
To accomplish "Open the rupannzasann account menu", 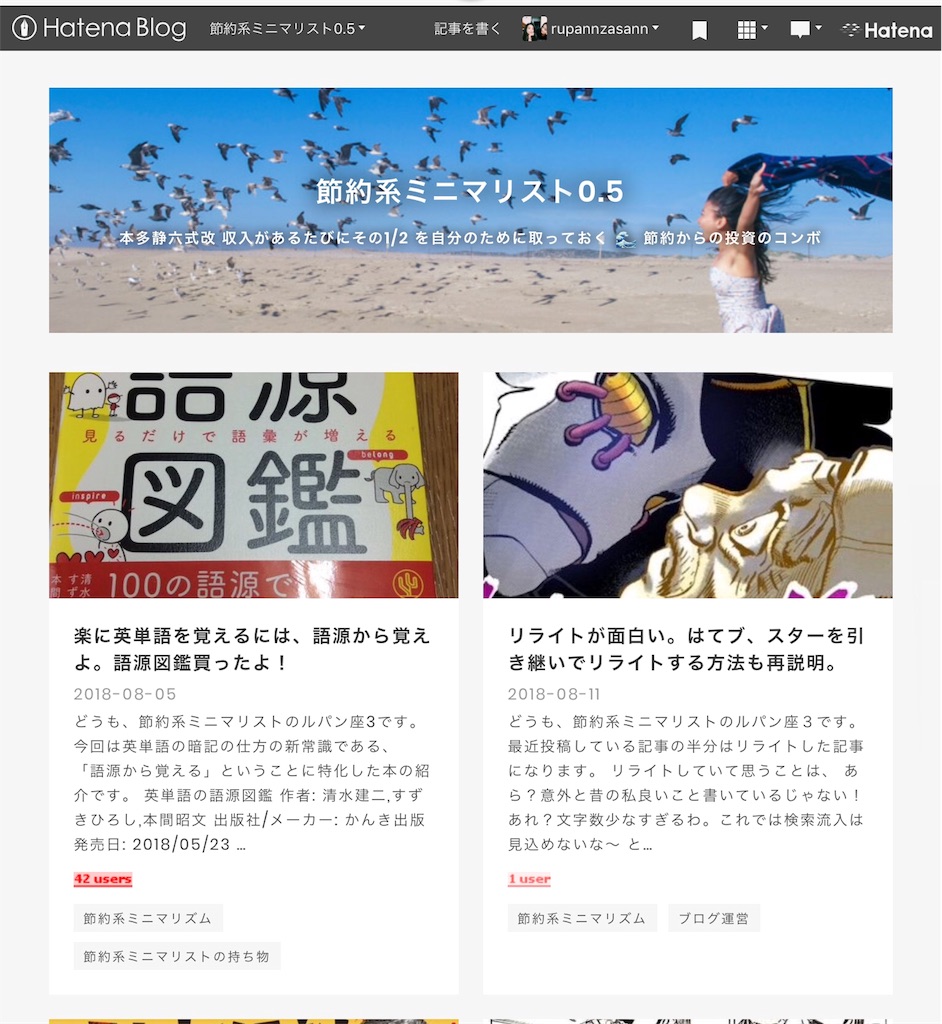I will [x=591, y=29].
